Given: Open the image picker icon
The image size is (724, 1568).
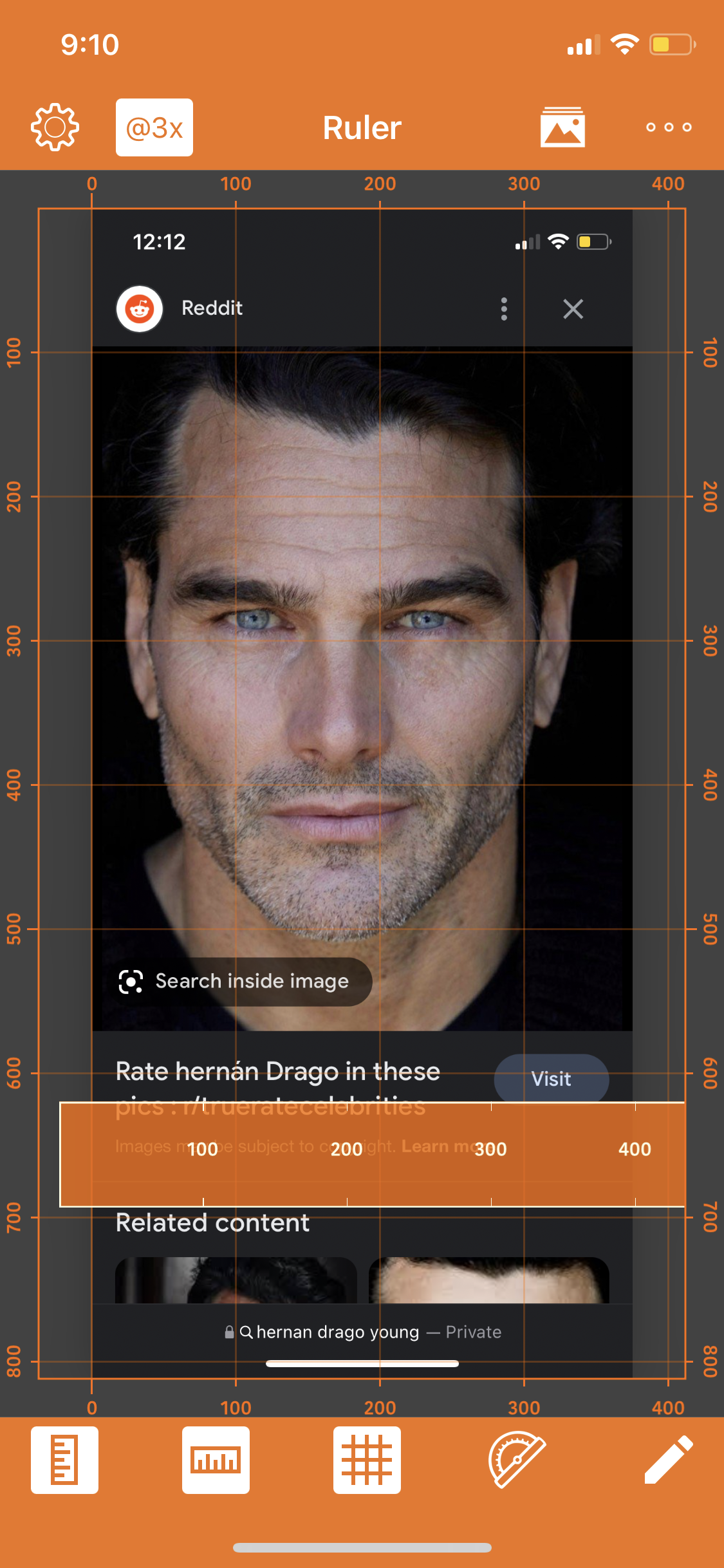Looking at the screenshot, I should click(562, 127).
